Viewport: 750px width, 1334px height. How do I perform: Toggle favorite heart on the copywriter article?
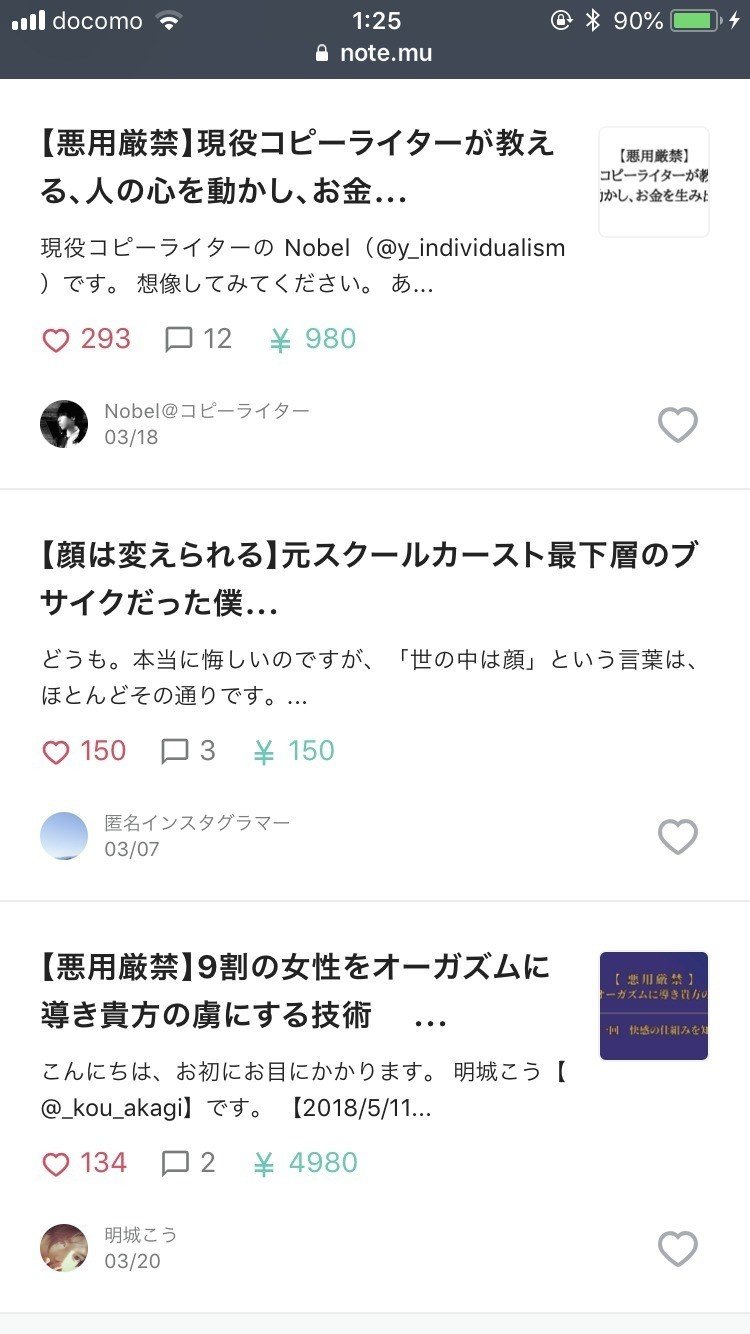pyautogui.click(x=678, y=424)
